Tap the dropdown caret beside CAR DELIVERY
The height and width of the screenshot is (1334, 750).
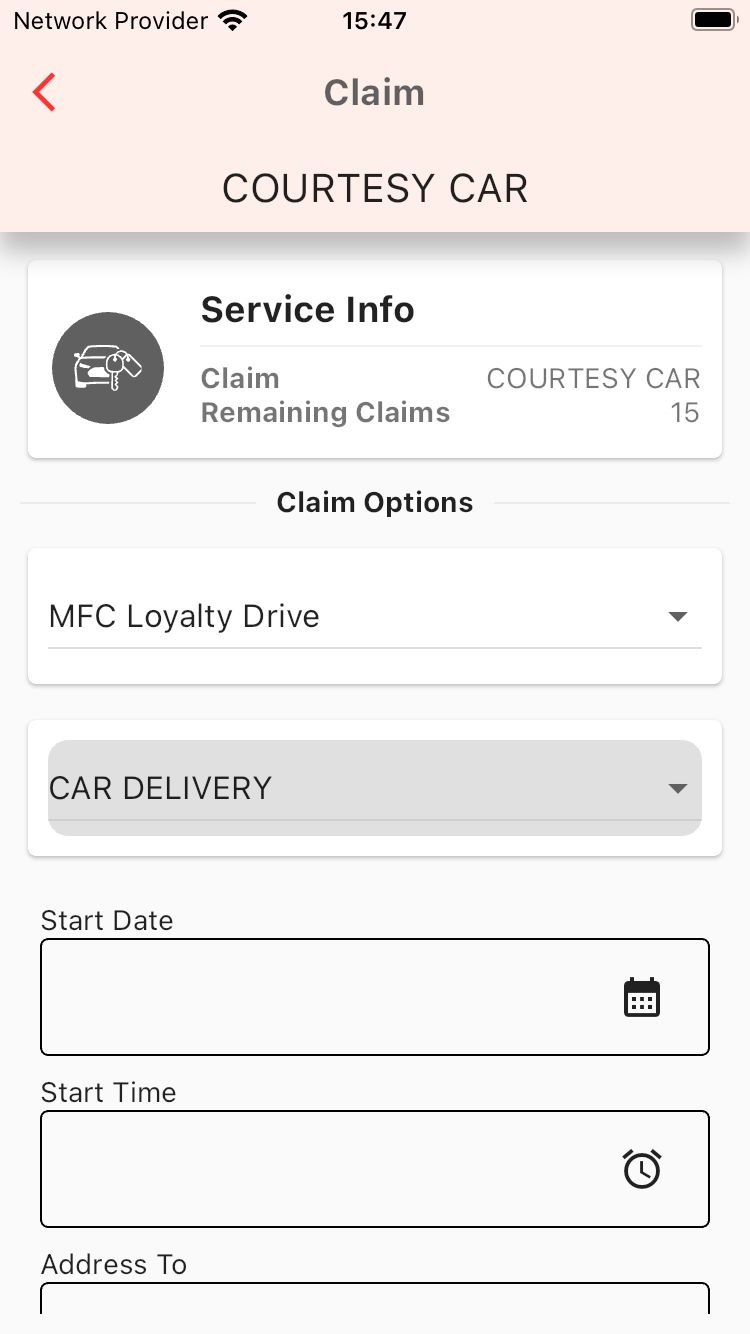pyautogui.click(x=678, y=787)
